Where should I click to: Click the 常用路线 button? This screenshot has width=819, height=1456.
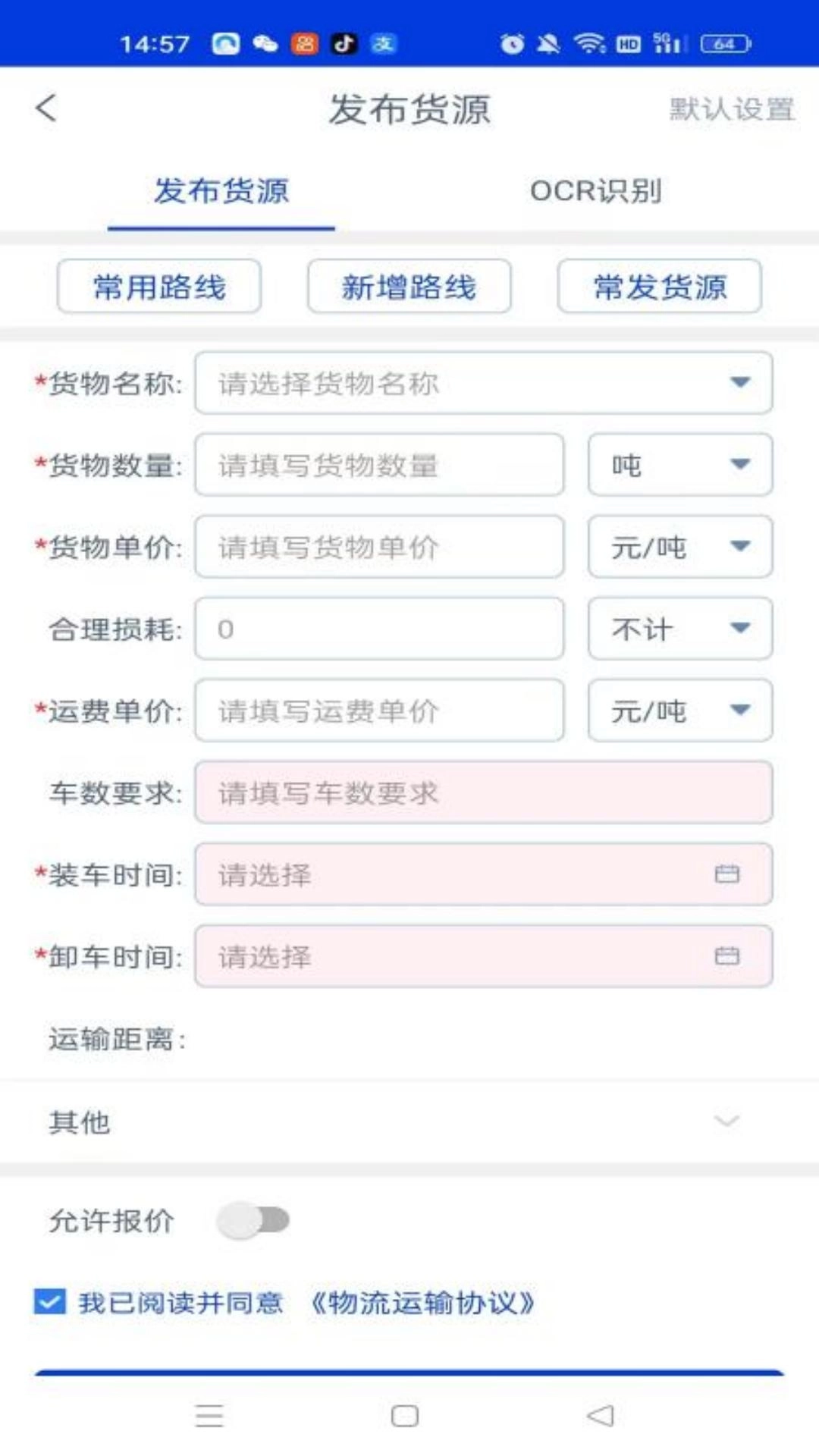pyautogui.click(x=158, y=287)
